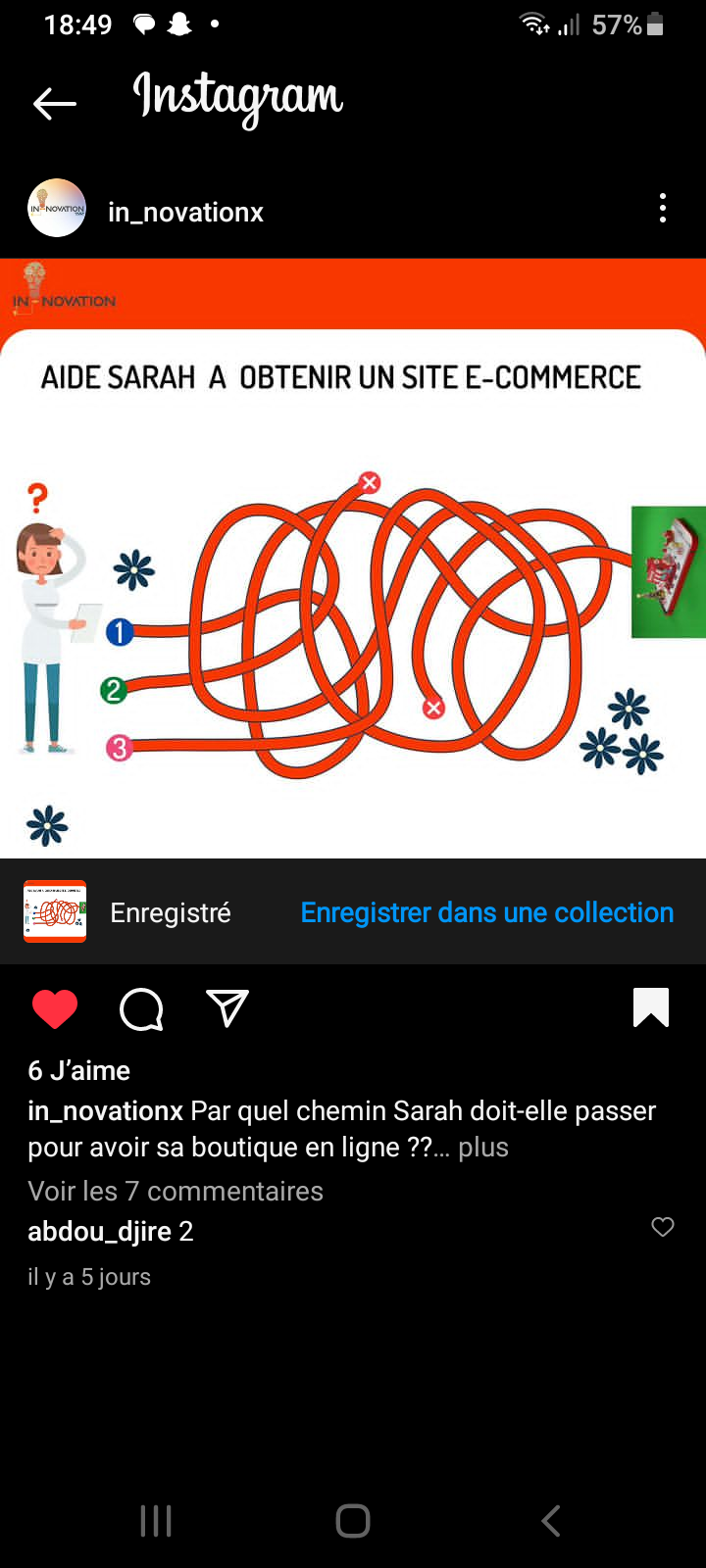The image size is (706, 1568).
Task: Expand the caption with plus
Action: coord(483,1148)
